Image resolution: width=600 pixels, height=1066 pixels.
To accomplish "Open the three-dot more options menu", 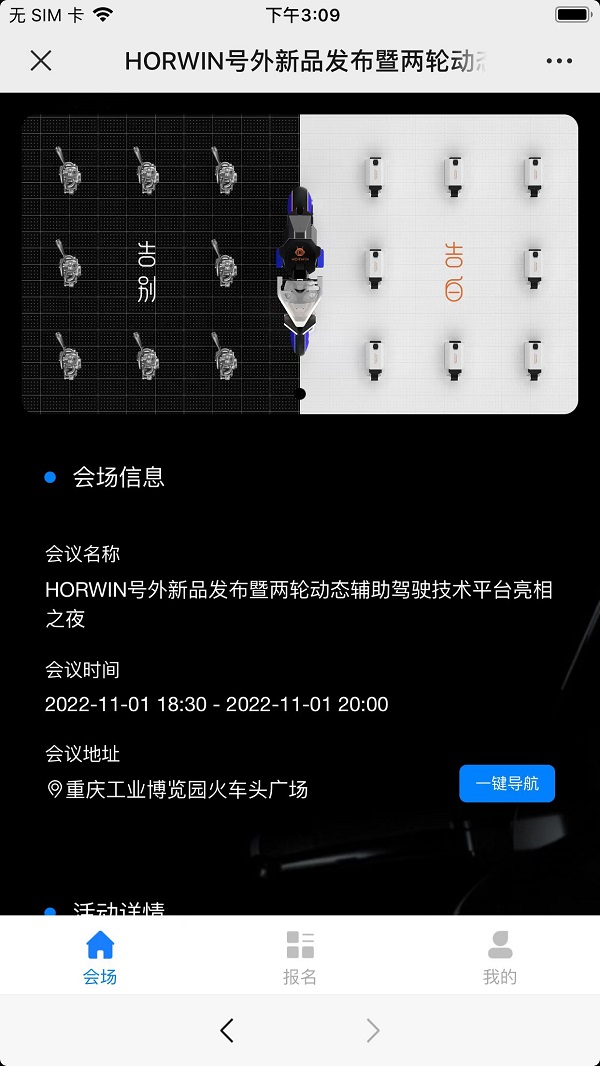I will [x=559, y=60].
